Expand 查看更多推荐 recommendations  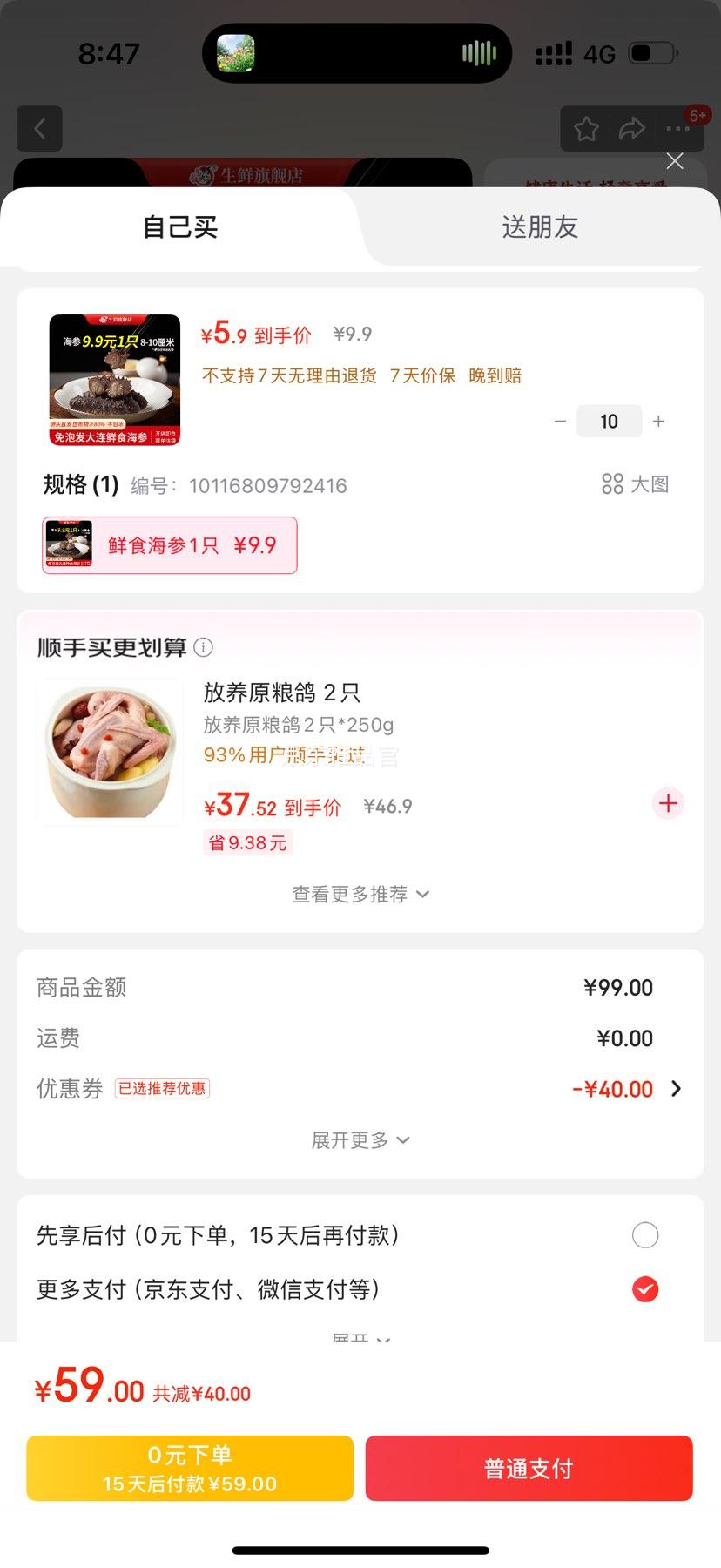[360, 894]
